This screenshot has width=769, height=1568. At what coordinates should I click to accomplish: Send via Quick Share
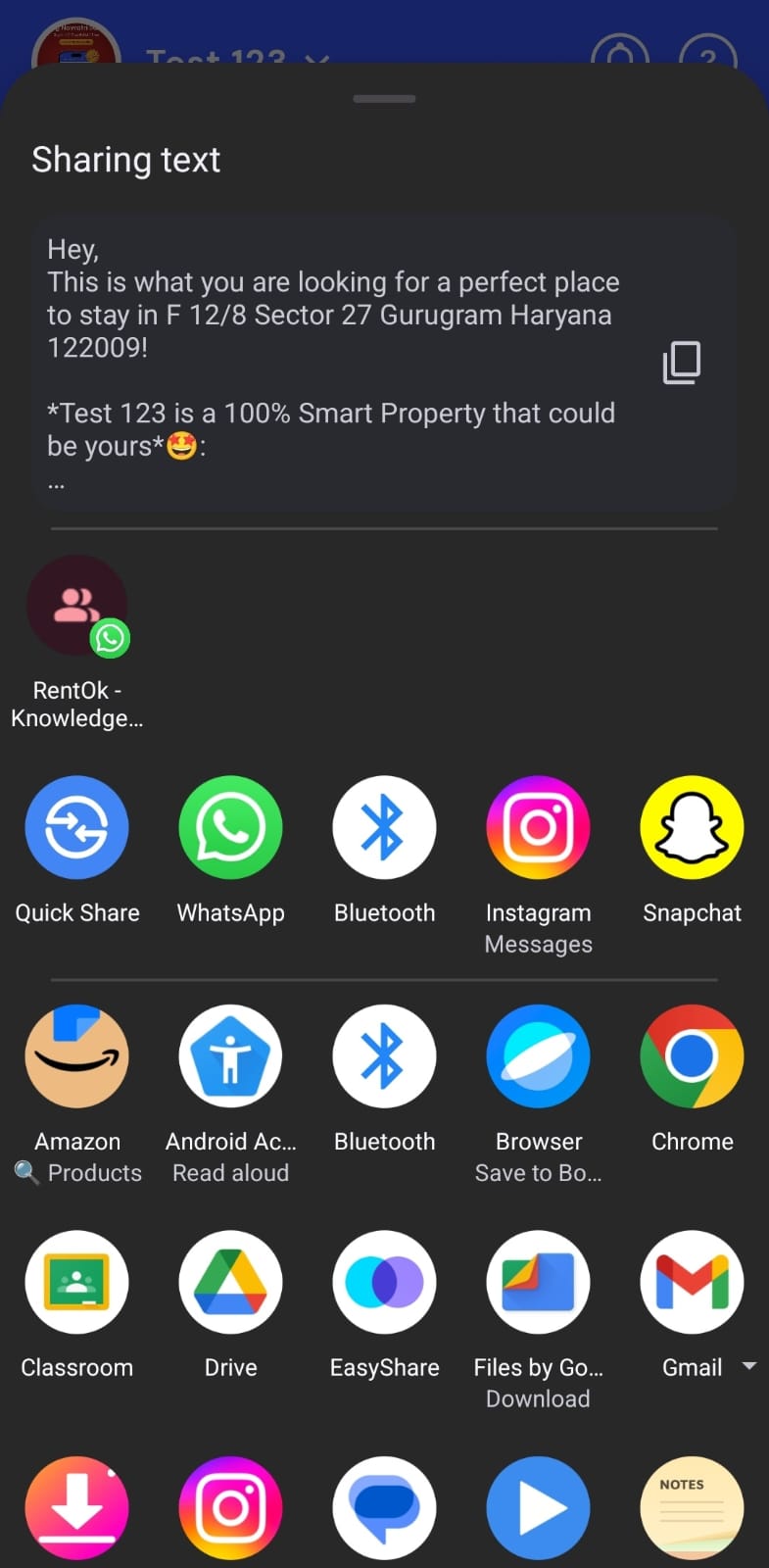coord(76,828)
